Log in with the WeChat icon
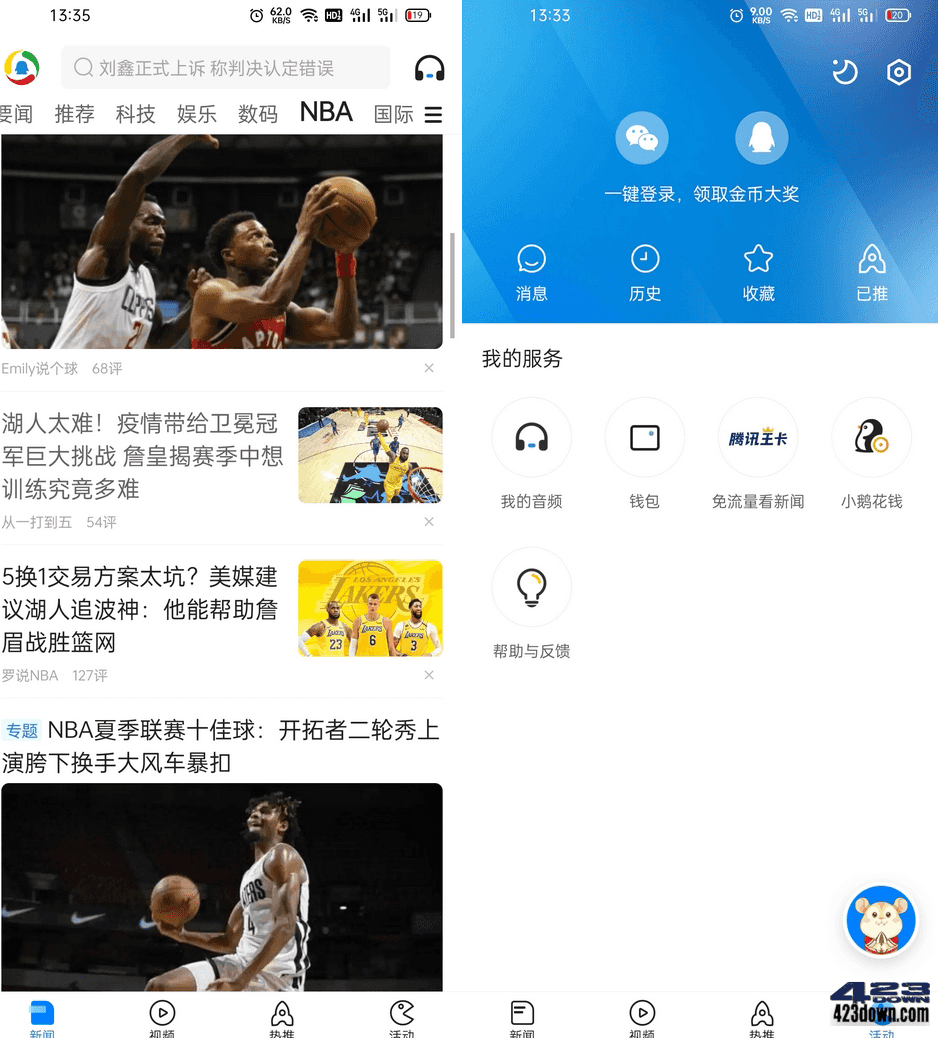The height and width of the screenshot is (1038, 938). pyautogui.click(x=641, y=139)
